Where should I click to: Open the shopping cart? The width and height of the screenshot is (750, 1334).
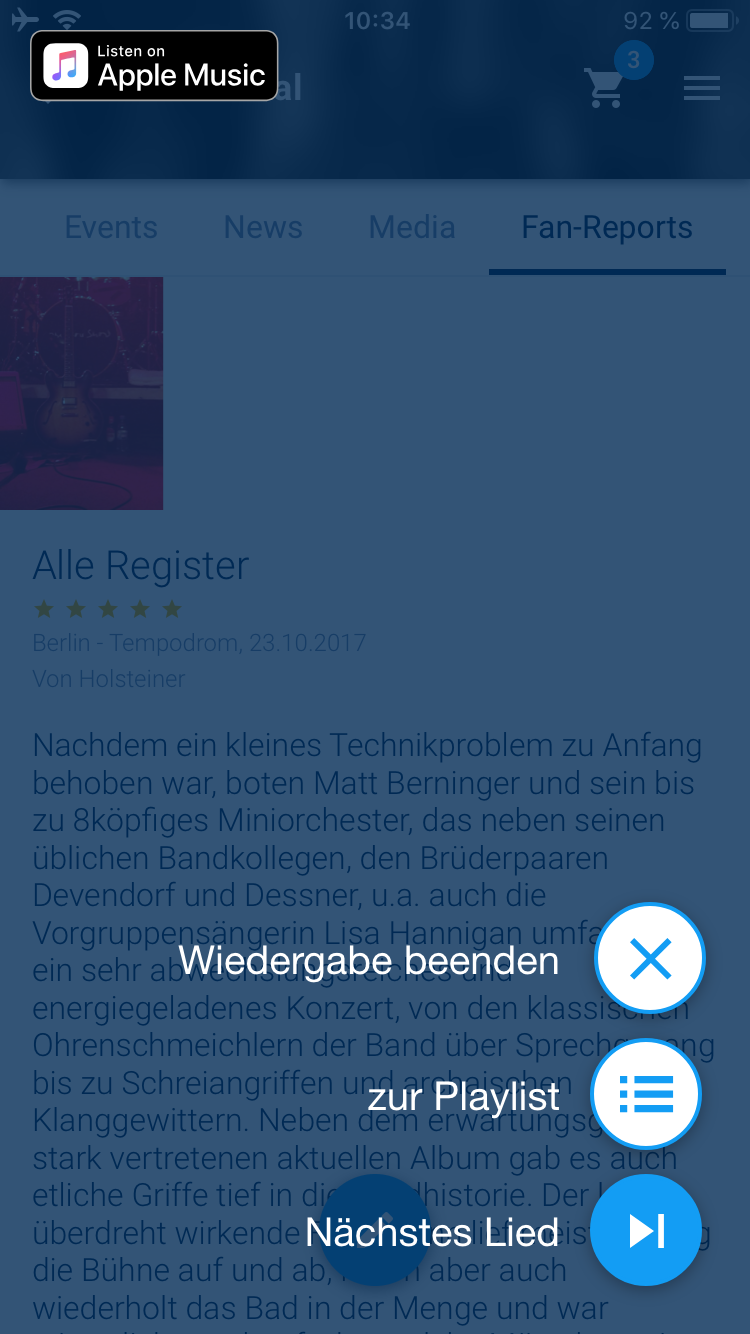click(606, 88)
